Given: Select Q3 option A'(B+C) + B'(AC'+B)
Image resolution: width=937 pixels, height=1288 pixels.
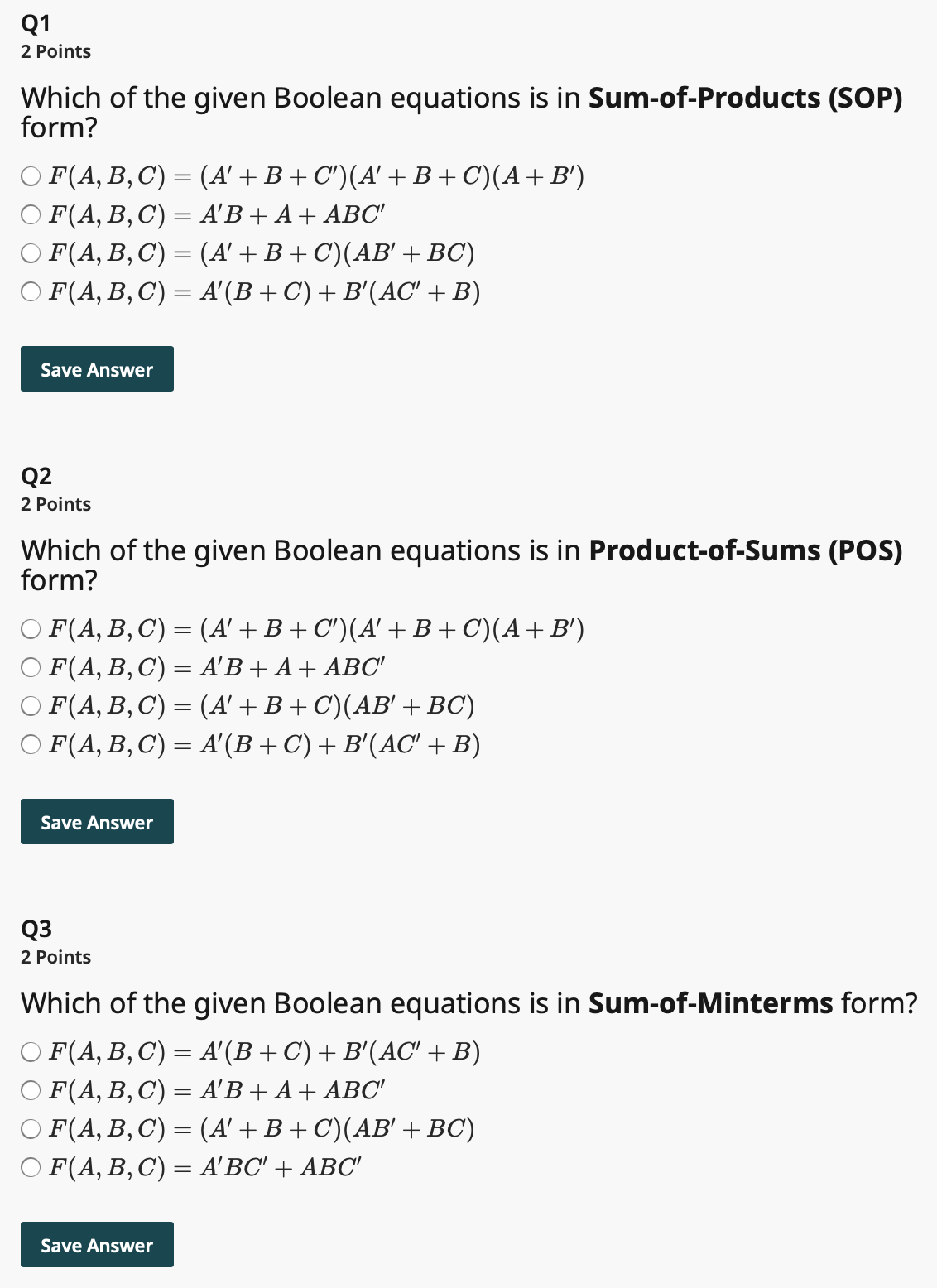Looking at the screenshot, I should 31,1052.
